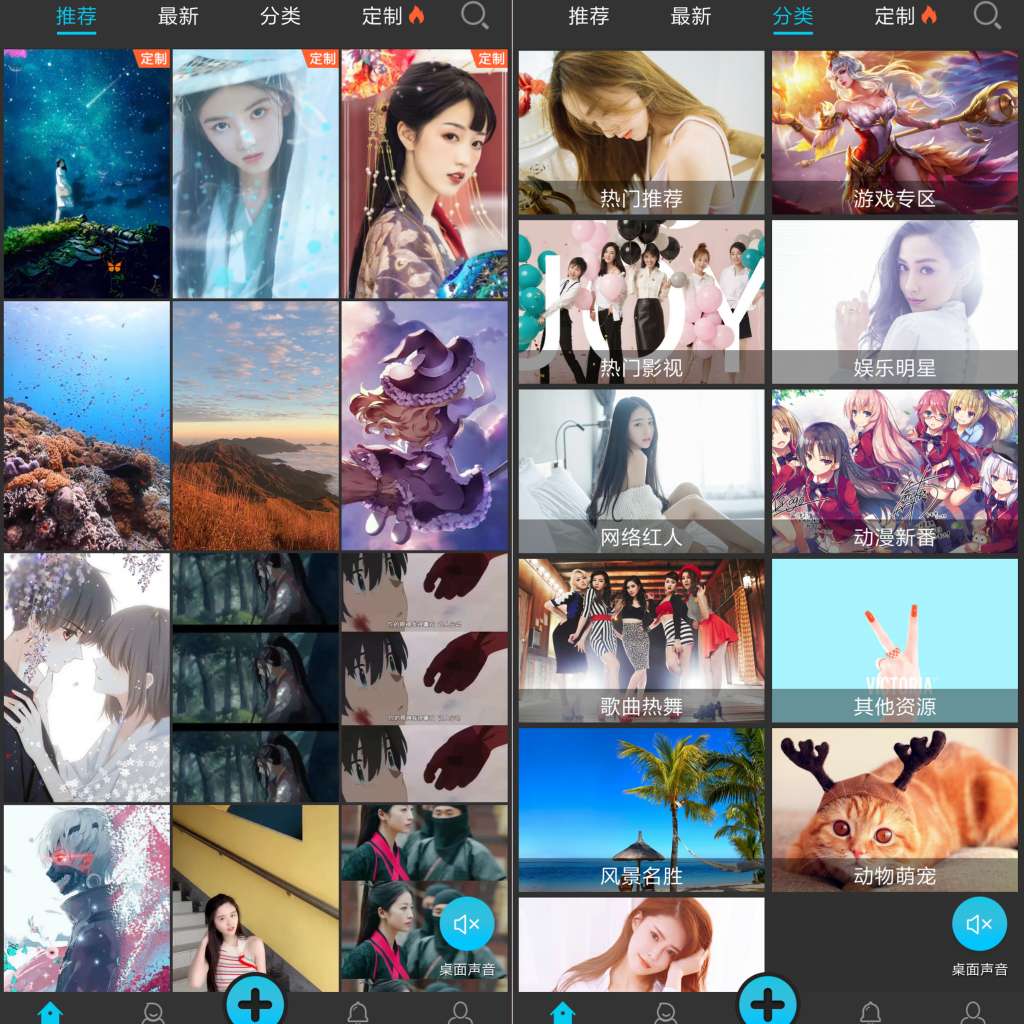View the 动漫新番 category
Image resolution: width=1024 pixels, height=1024 pixels.
pyautogui.click(x=894, y=471)
